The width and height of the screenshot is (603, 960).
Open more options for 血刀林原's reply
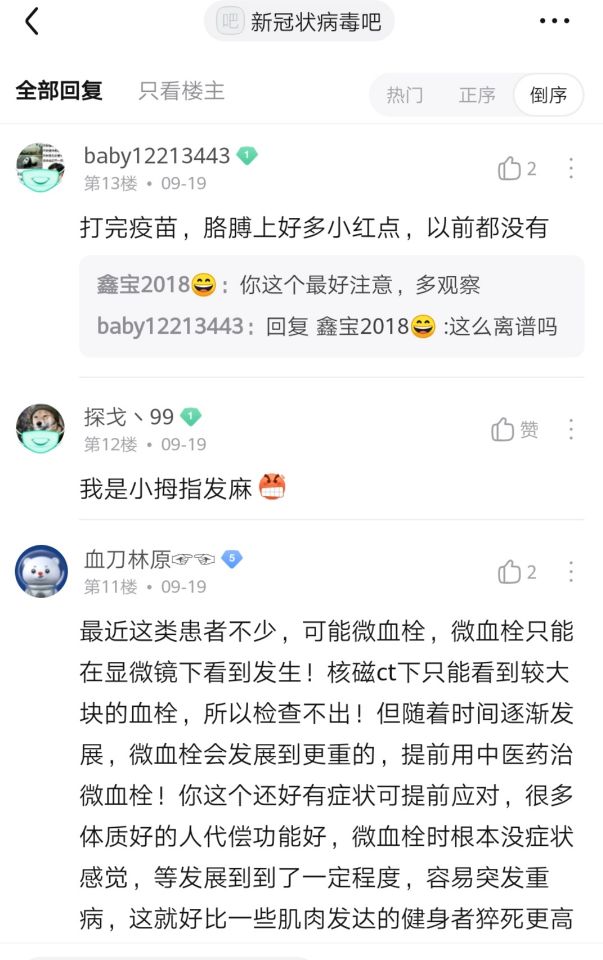click(571, 572)
